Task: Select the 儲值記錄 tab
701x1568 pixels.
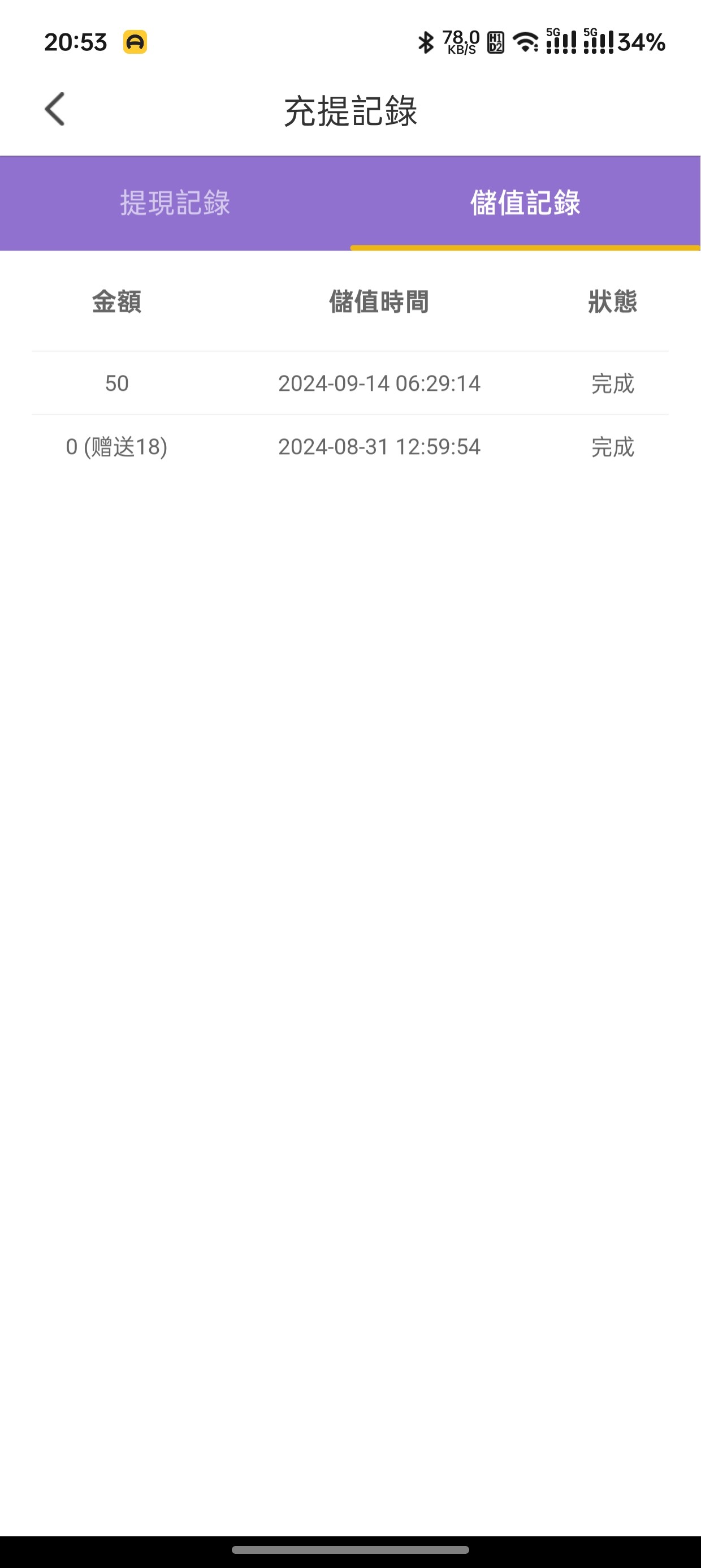Action: pos(526,203)
